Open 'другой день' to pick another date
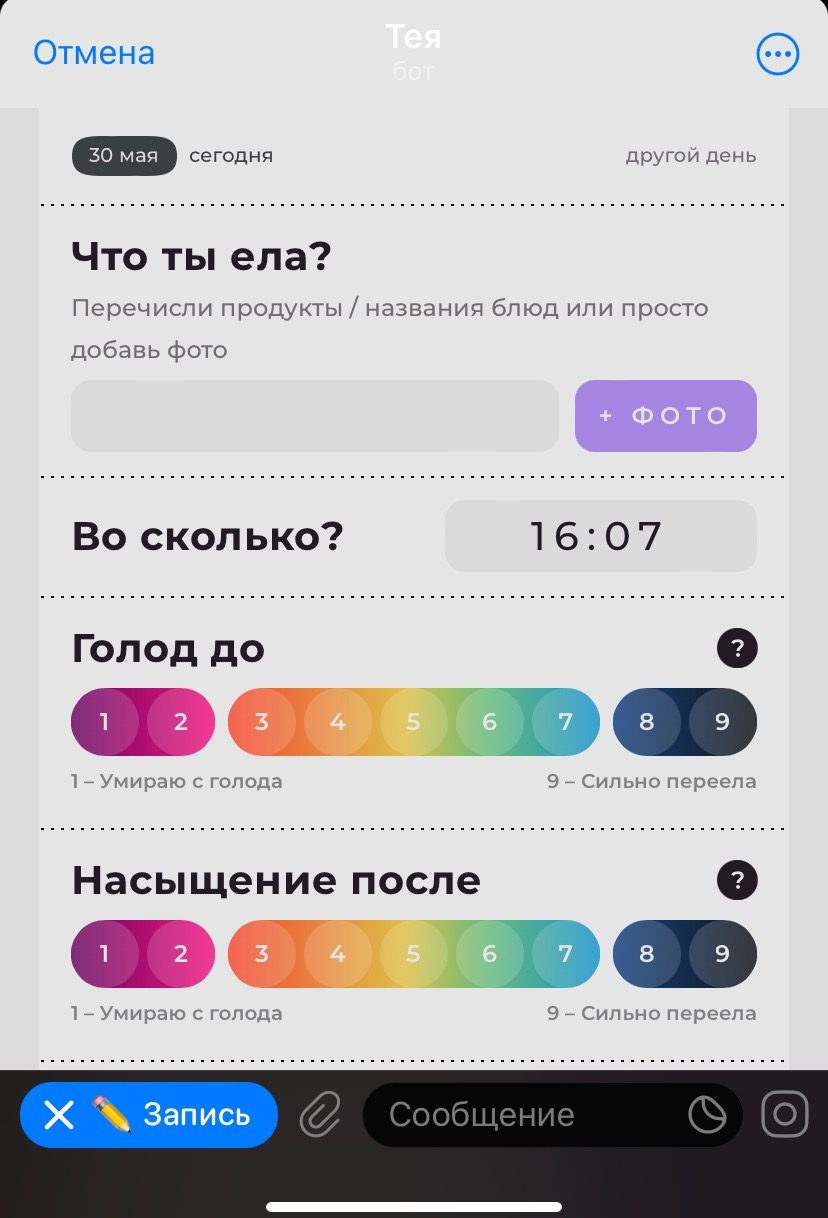 pyautogui.click(x=691, y=155)
